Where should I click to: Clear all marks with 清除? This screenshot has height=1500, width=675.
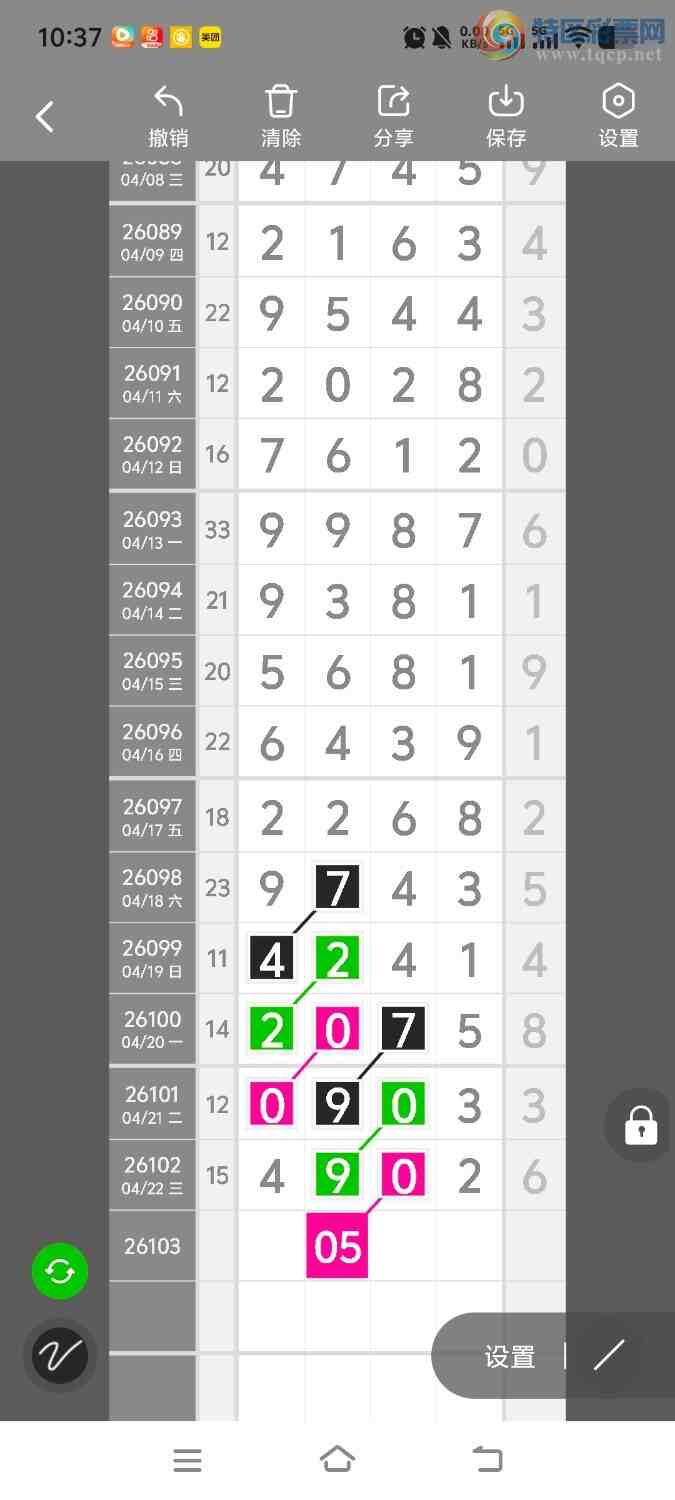pyautogui.click(x=281, y=117)
